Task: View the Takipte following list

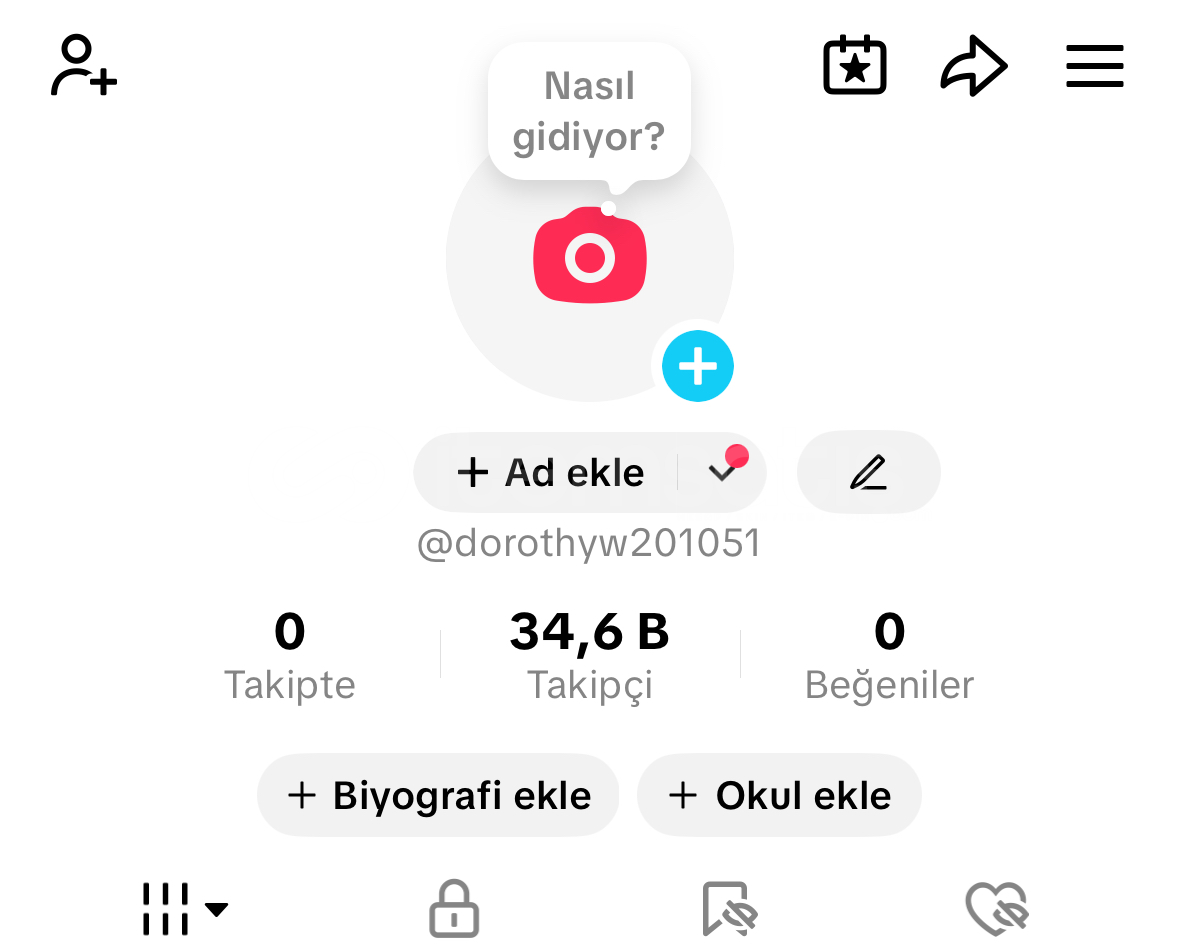Action: click(289, 655)
